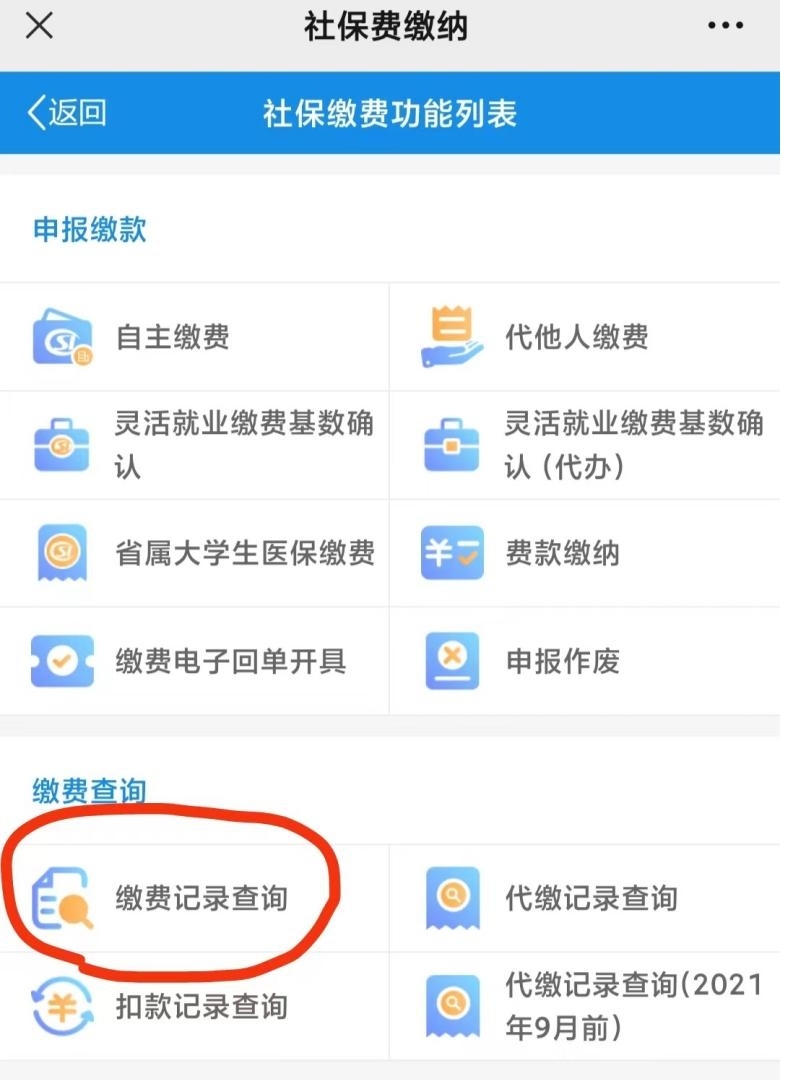The width and height of the screenshot is (791, 1081).
Task: Open the three-dot overflow menu
Action: click(x=725, y=27)
